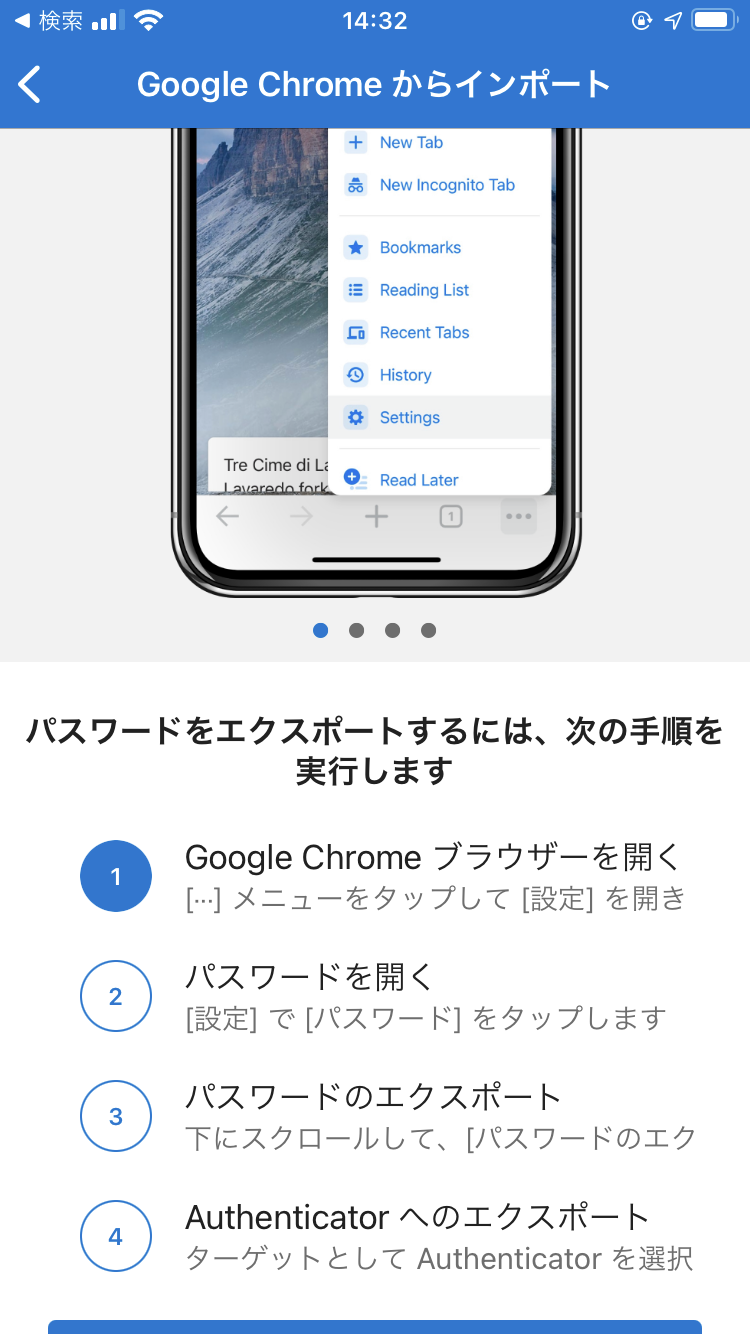Click the New Incognito Tab mask icon
The height and width of the screenshot is (1334, 750).
click(355, 185)
